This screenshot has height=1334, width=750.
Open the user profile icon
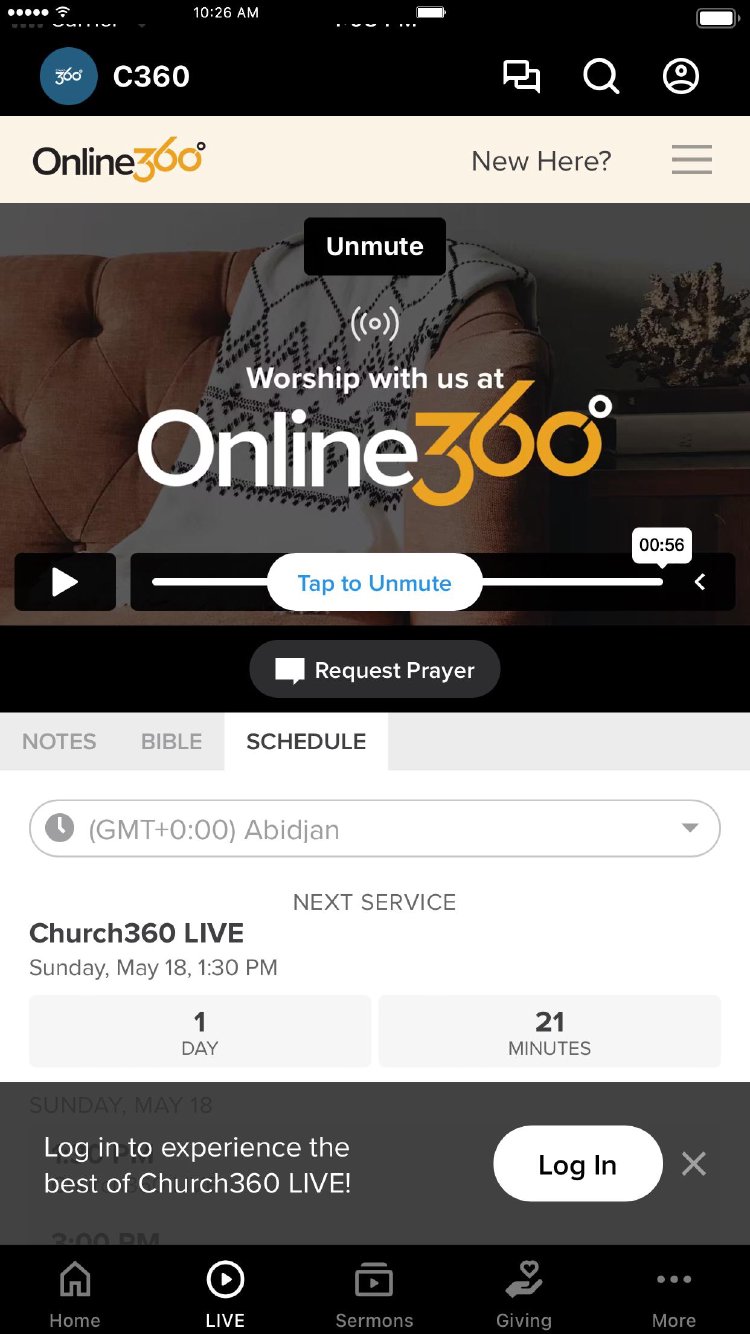(x=681, y=76)
